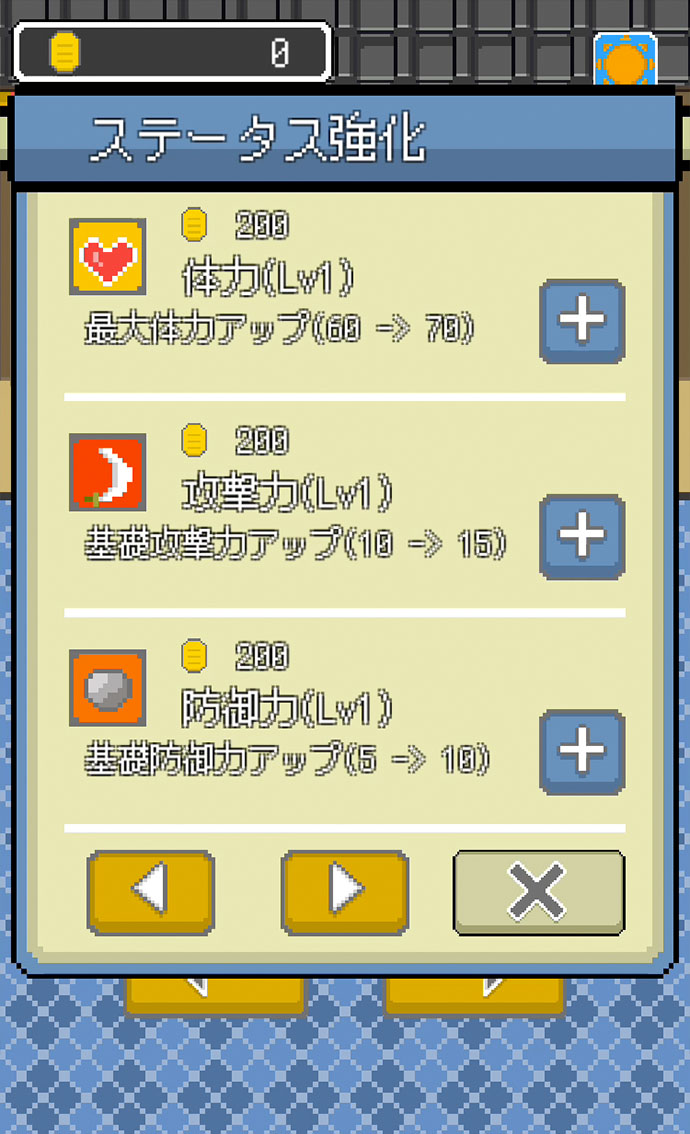Viewport: 690px width, 1134px height.
Task: Upgrade 体力 with its plus button
Action: tap(582, 321)
